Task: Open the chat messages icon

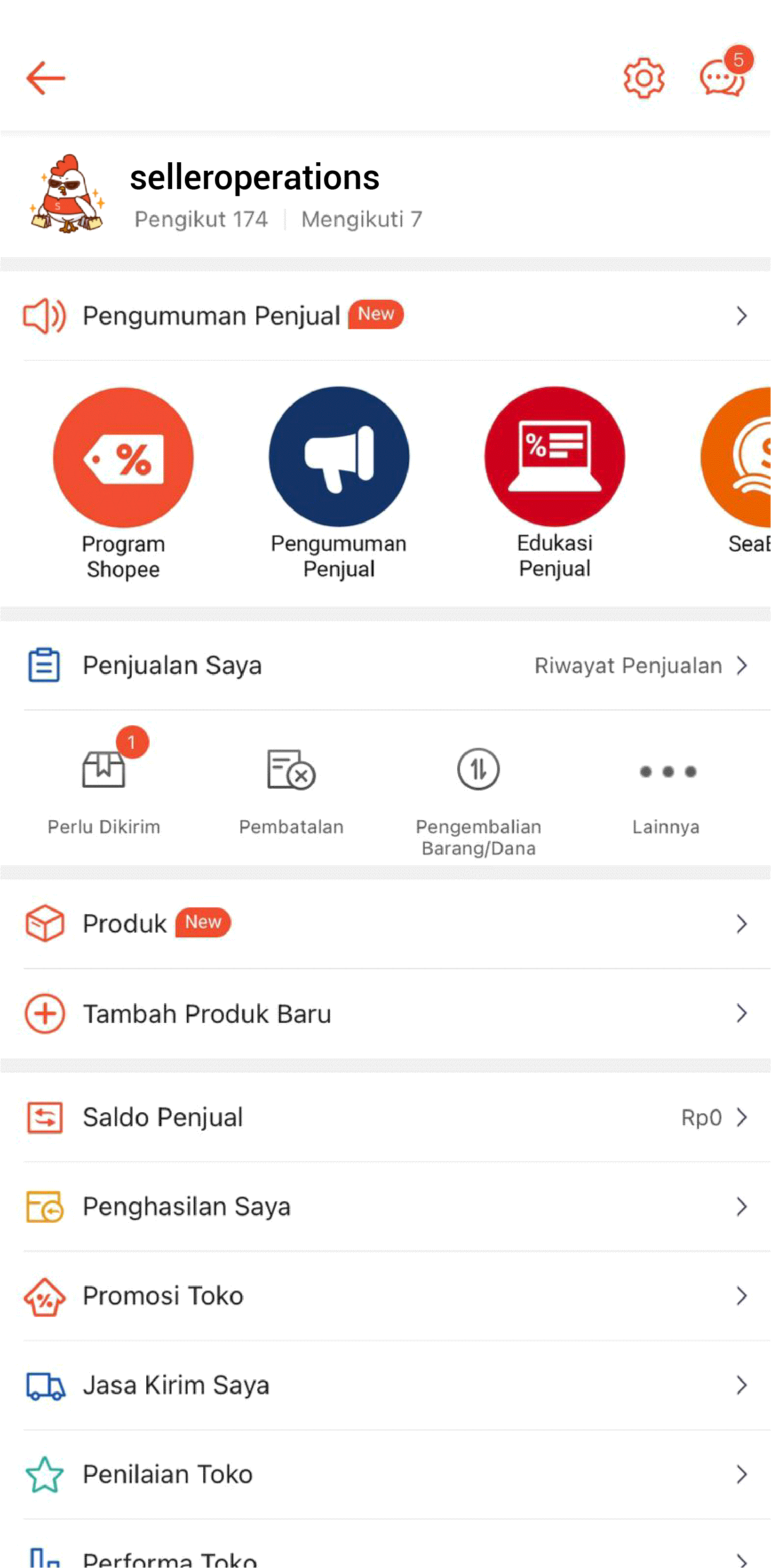Action: 723,77
